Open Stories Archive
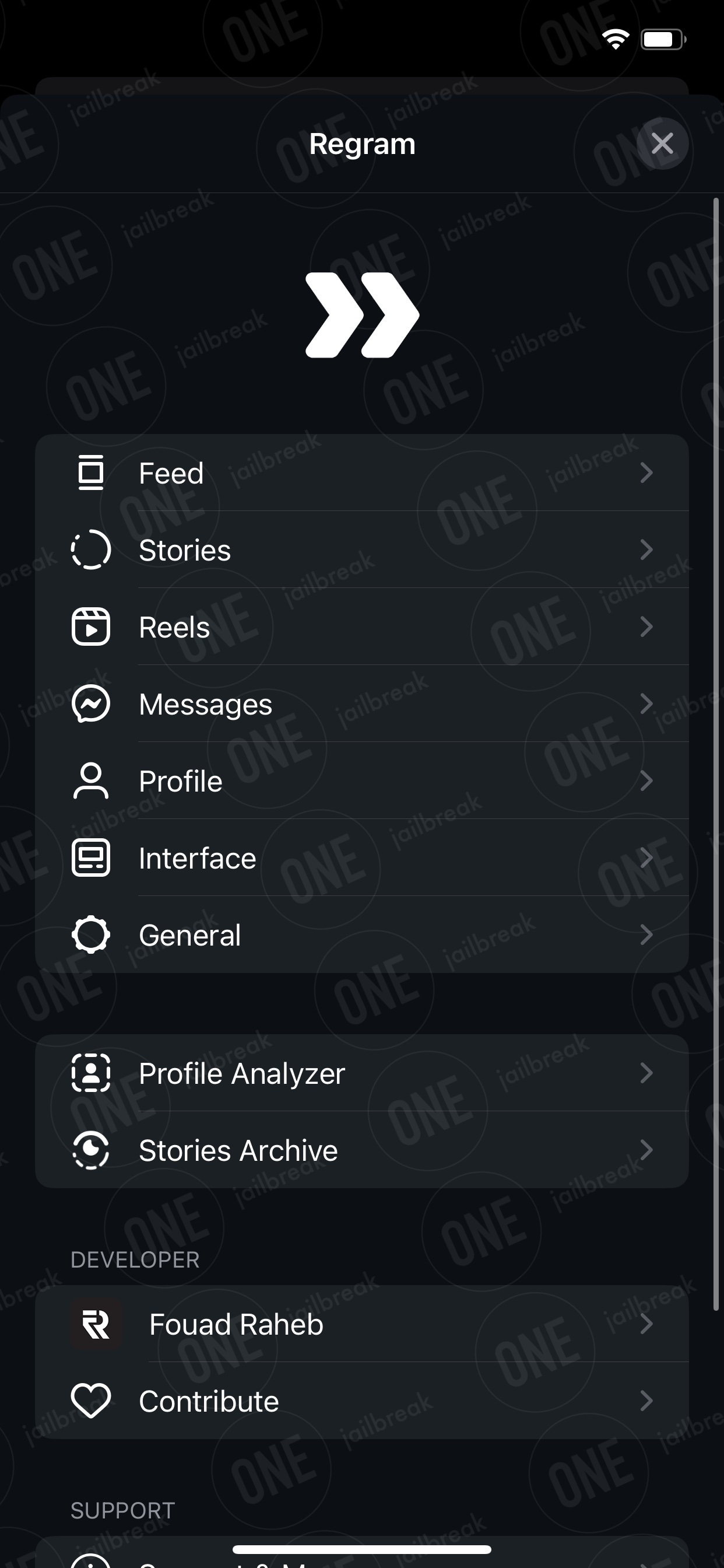724x1568 pixels. (x=362, y=1150)
